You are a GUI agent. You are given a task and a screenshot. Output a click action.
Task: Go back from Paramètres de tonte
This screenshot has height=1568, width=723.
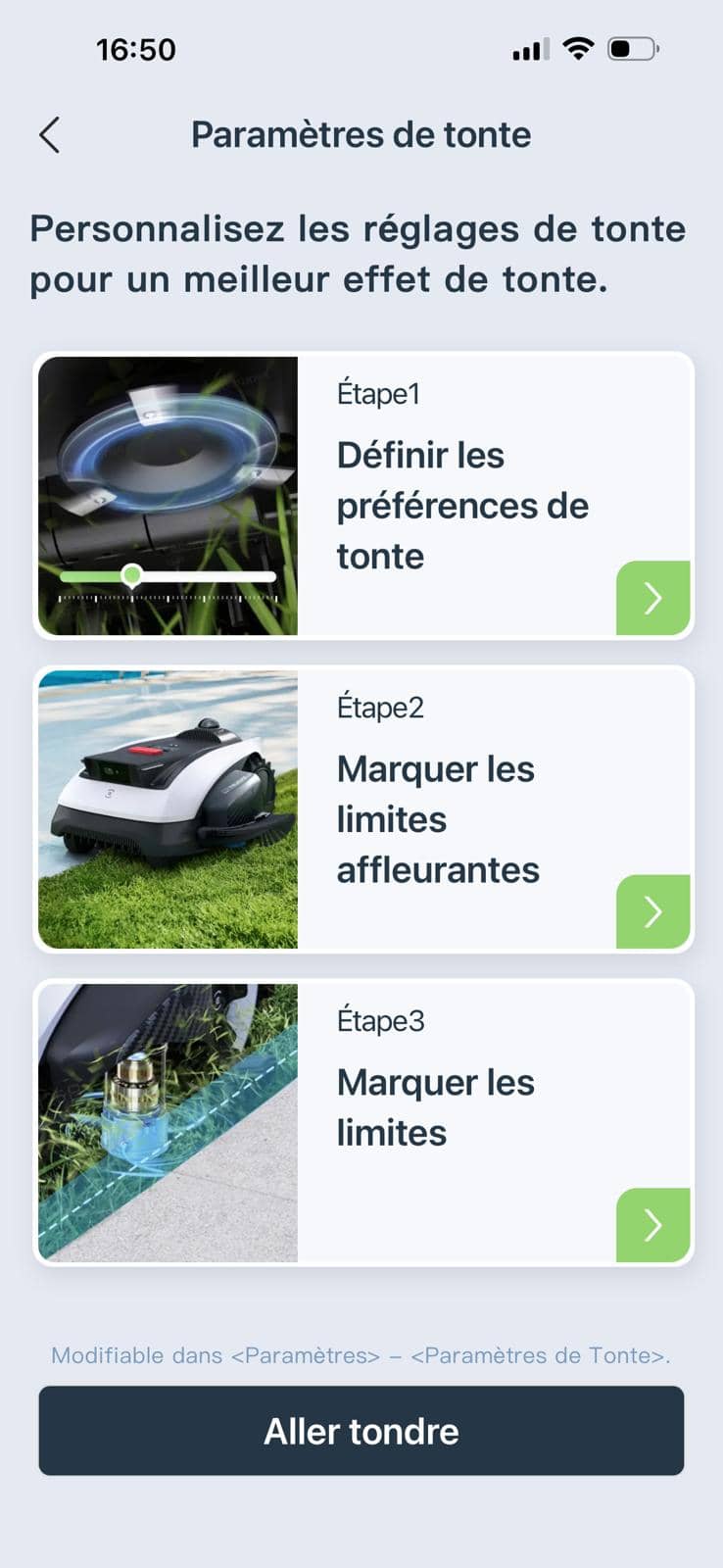[x=50, y=135]
